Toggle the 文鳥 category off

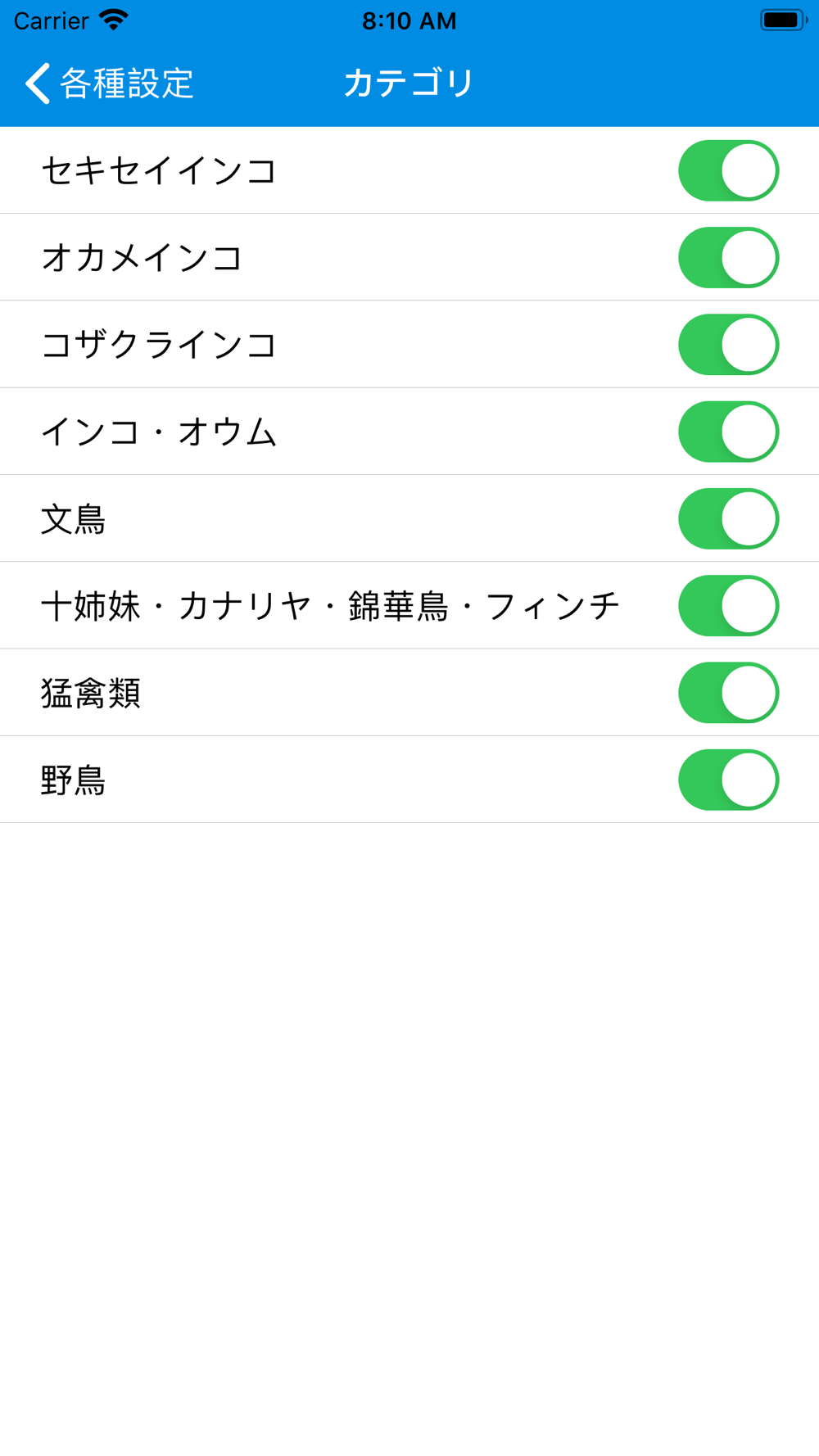click(728, 518)
